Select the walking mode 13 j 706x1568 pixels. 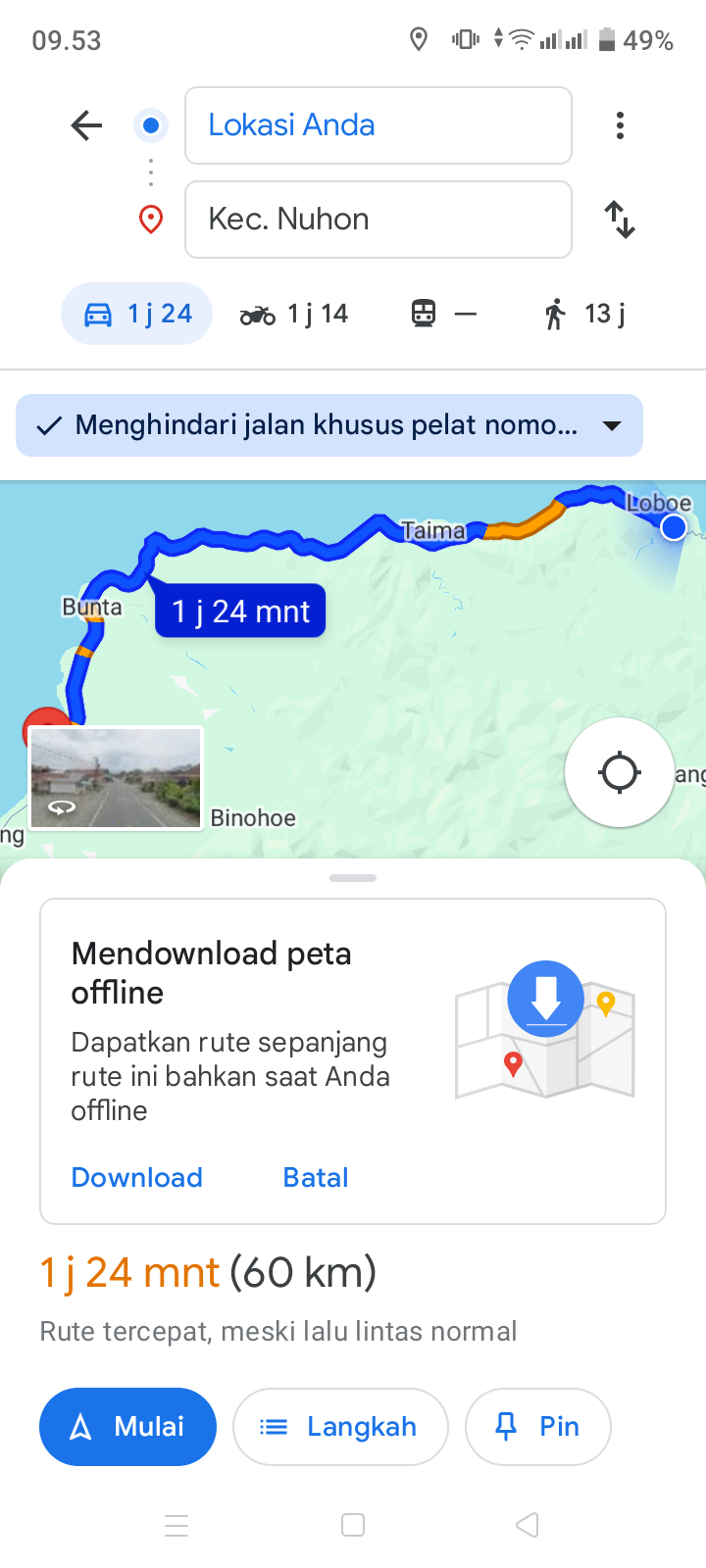pos(584,314)
